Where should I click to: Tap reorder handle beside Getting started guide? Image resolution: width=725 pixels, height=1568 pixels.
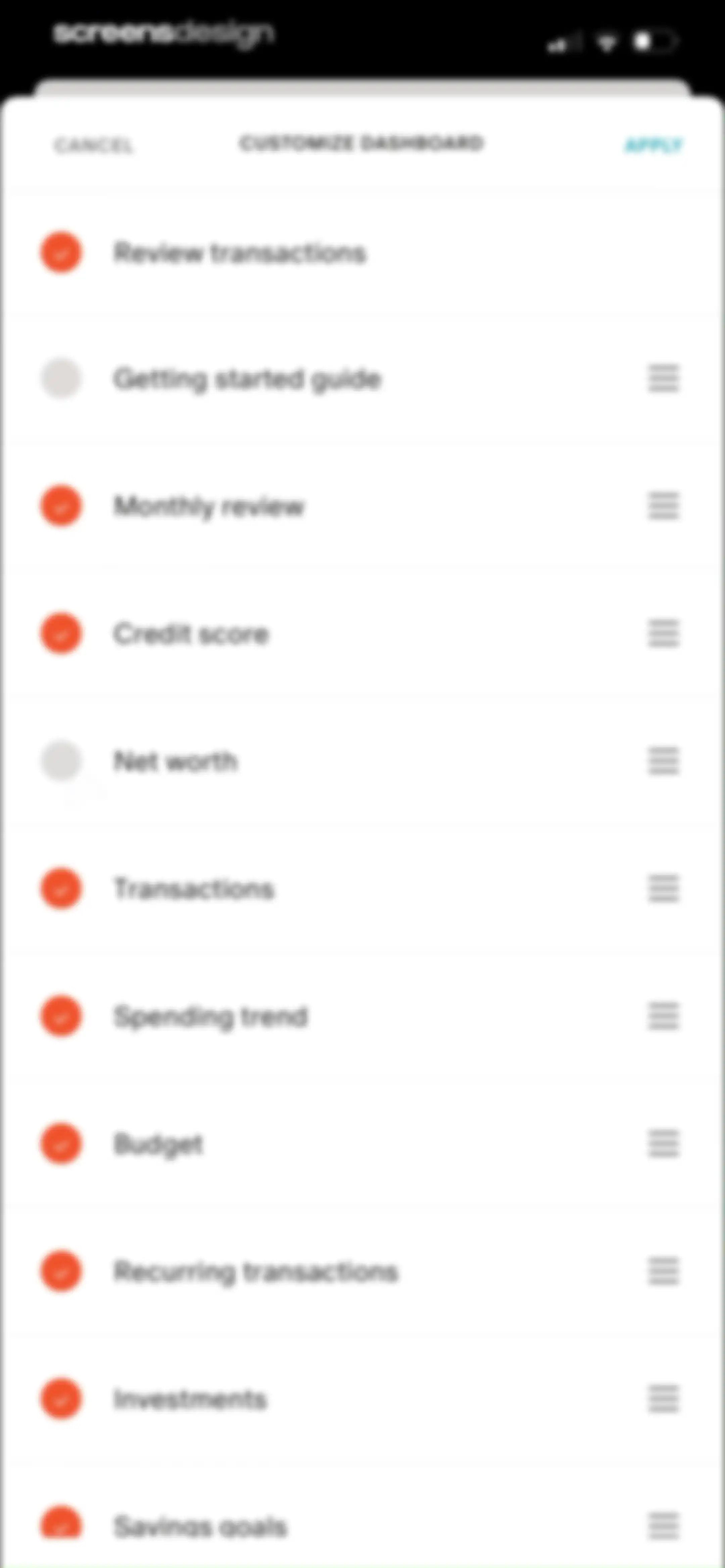tap(664, 379)
